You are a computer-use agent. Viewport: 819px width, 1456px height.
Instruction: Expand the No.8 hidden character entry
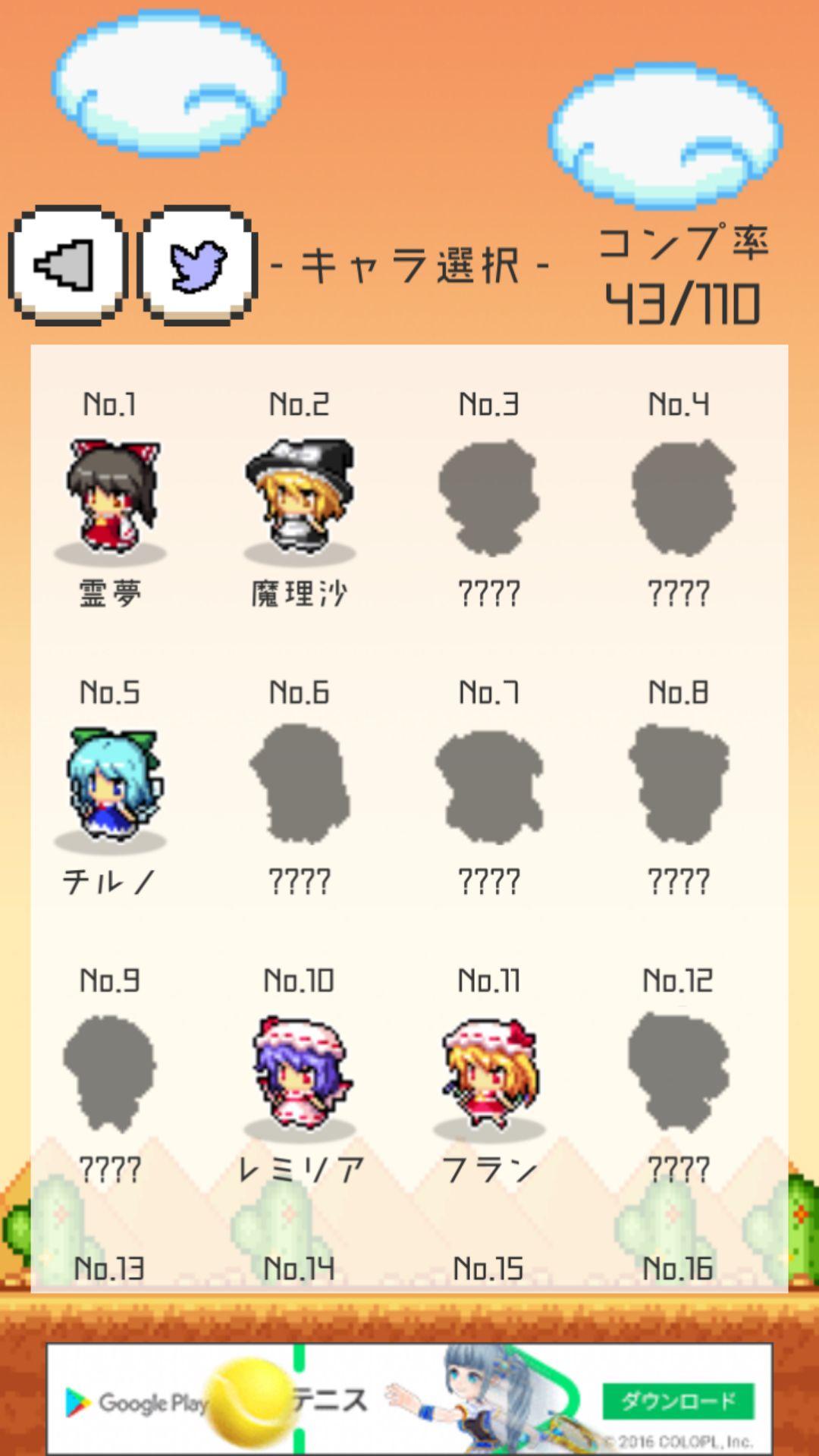pyautogui.click(x=680, y=785)
